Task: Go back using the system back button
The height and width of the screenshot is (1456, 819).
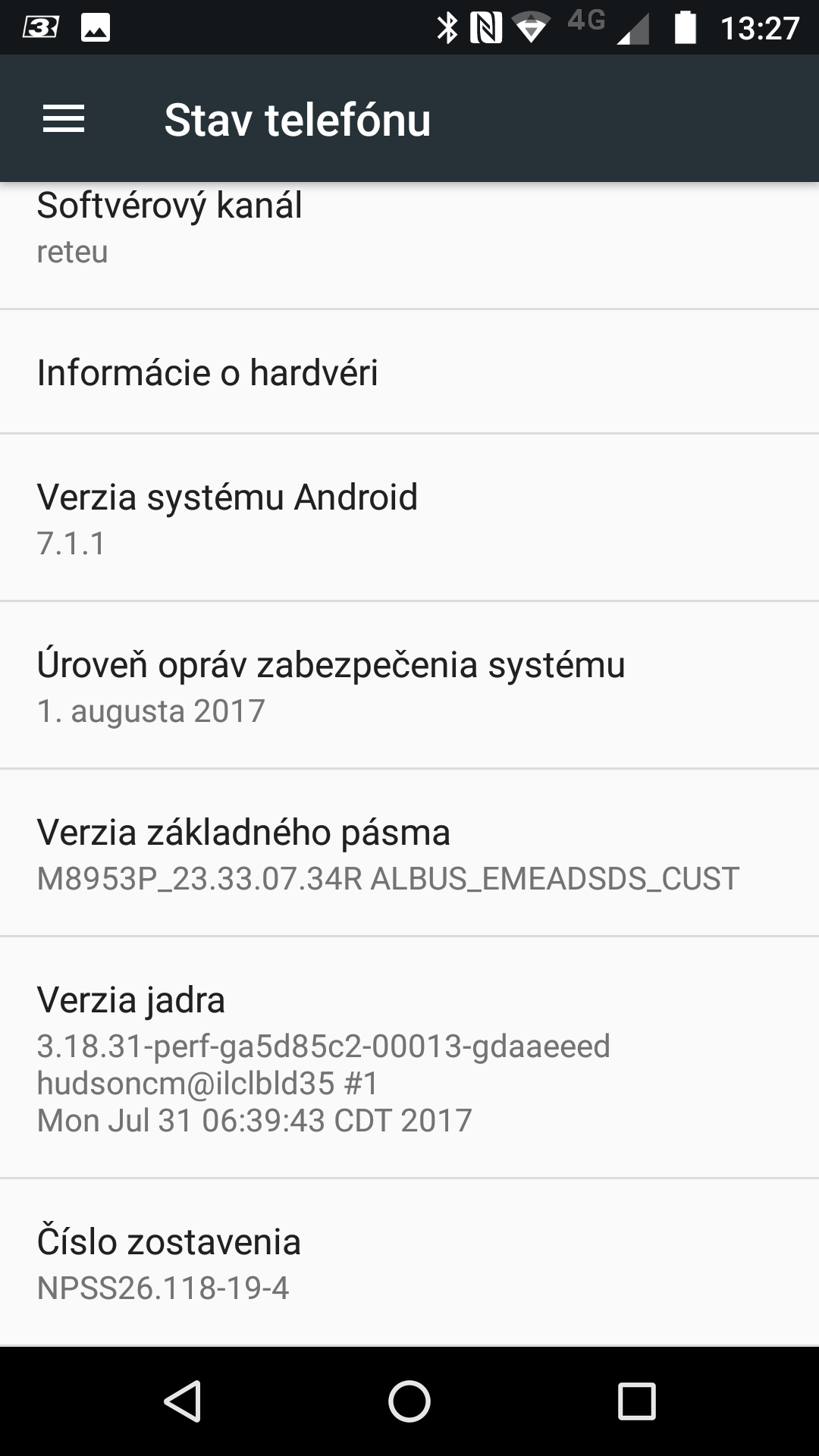Action: (x=182, y=1401)
